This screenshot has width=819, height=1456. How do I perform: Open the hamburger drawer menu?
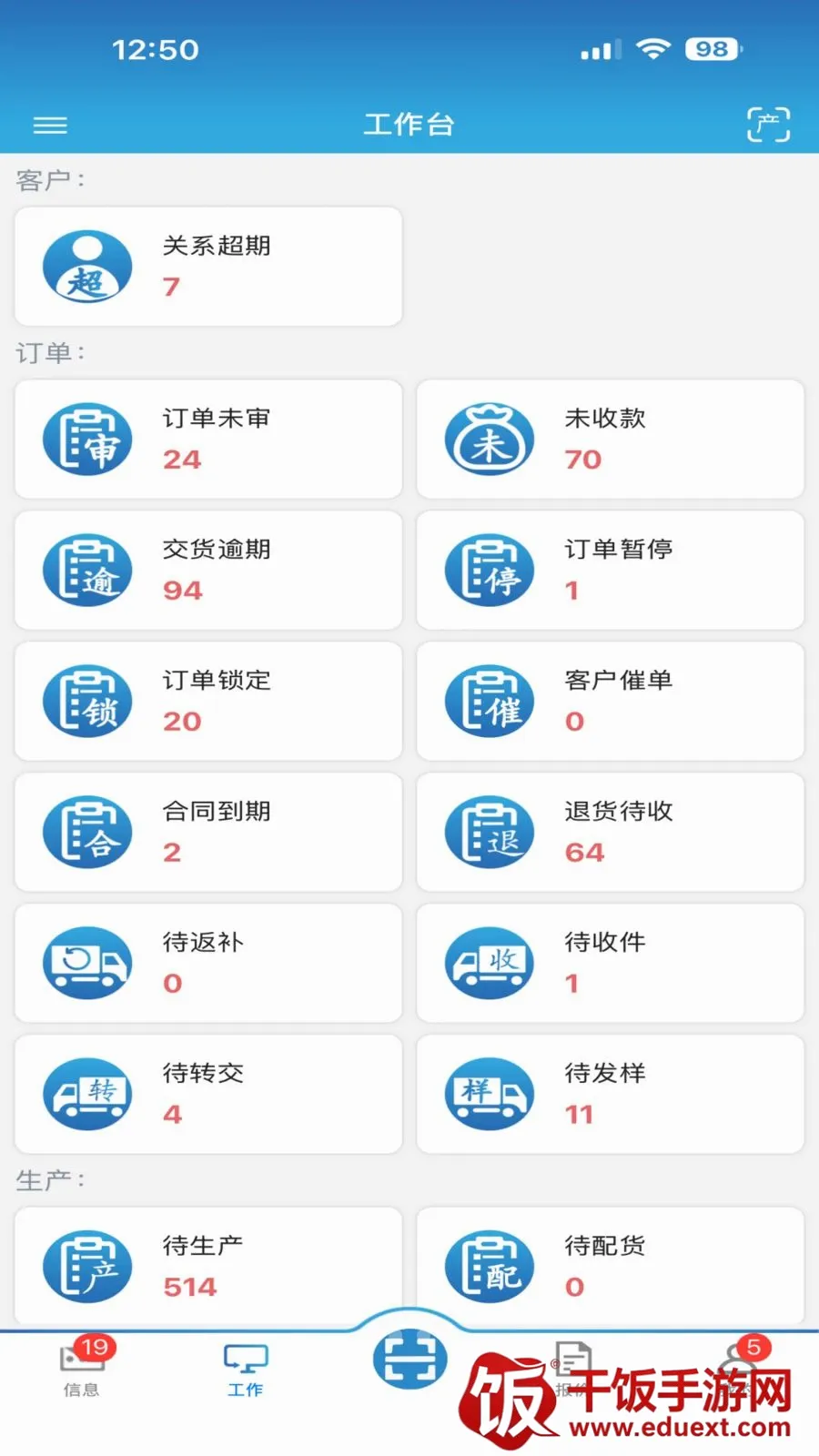50,126
